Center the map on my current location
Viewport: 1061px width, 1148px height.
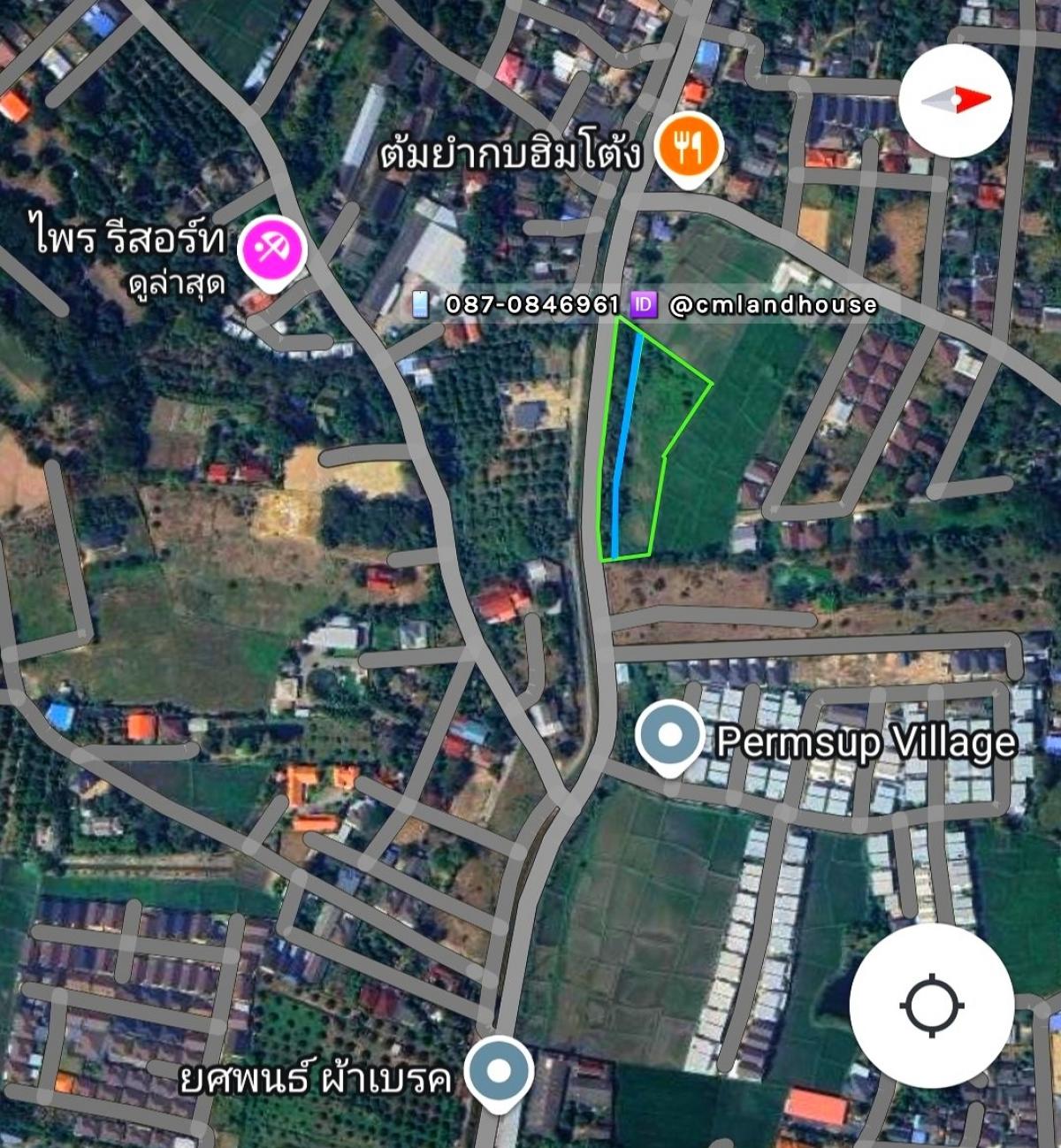coord(931,1006)
